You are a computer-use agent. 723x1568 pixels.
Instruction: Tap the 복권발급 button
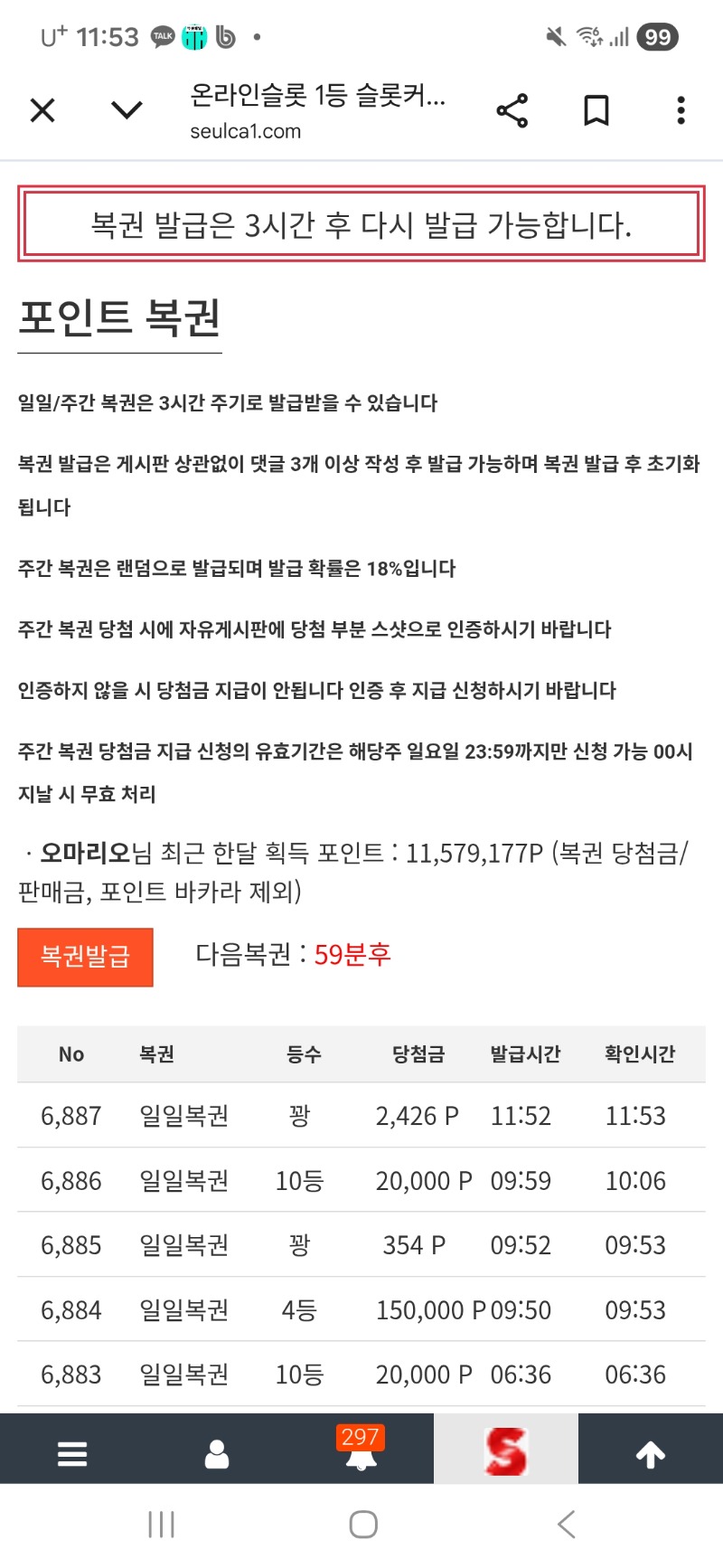[86, 956]
